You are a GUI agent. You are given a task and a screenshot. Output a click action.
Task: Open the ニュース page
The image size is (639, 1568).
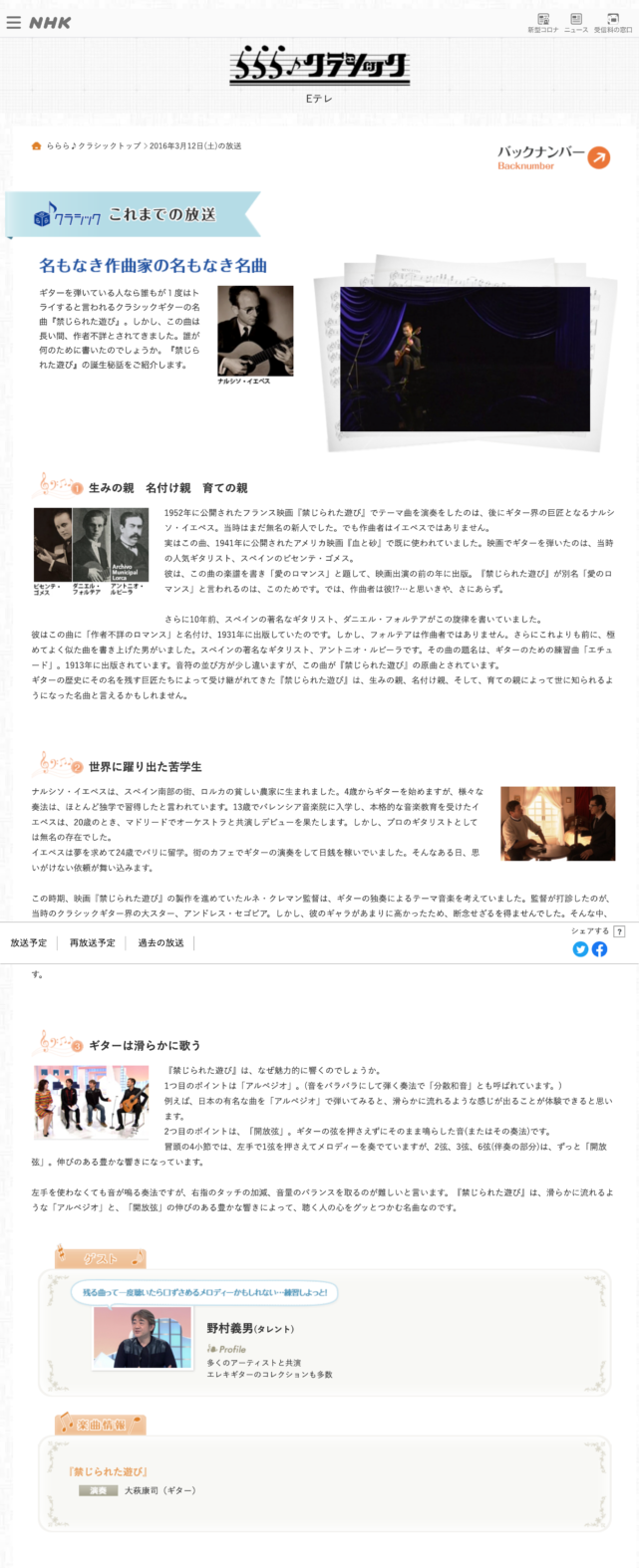click(x=576, y=22)
